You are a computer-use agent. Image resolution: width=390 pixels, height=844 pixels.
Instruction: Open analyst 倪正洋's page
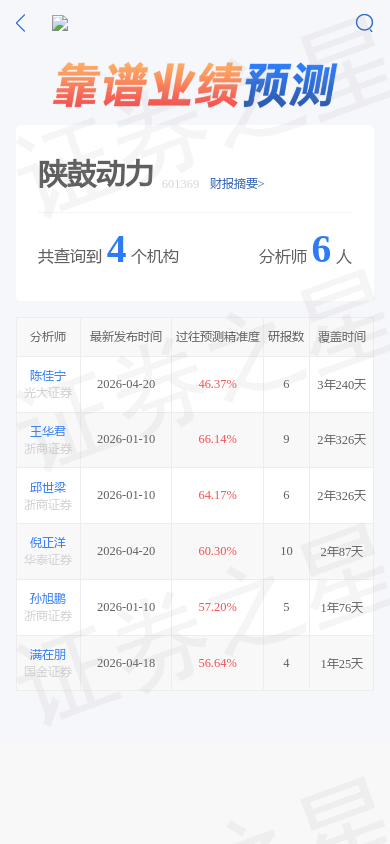(x=48, y=543)
